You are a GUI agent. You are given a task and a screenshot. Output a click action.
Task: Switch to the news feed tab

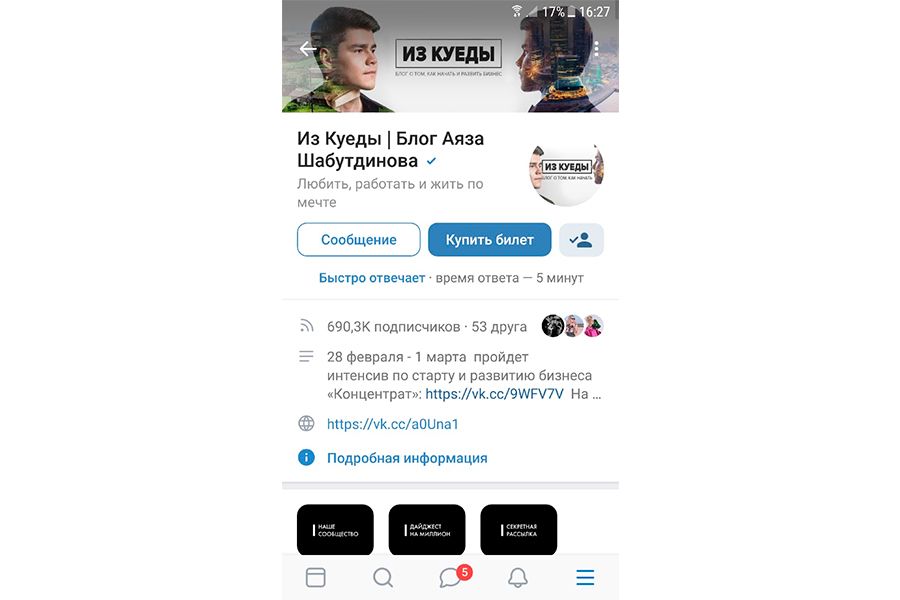(316, 577)
